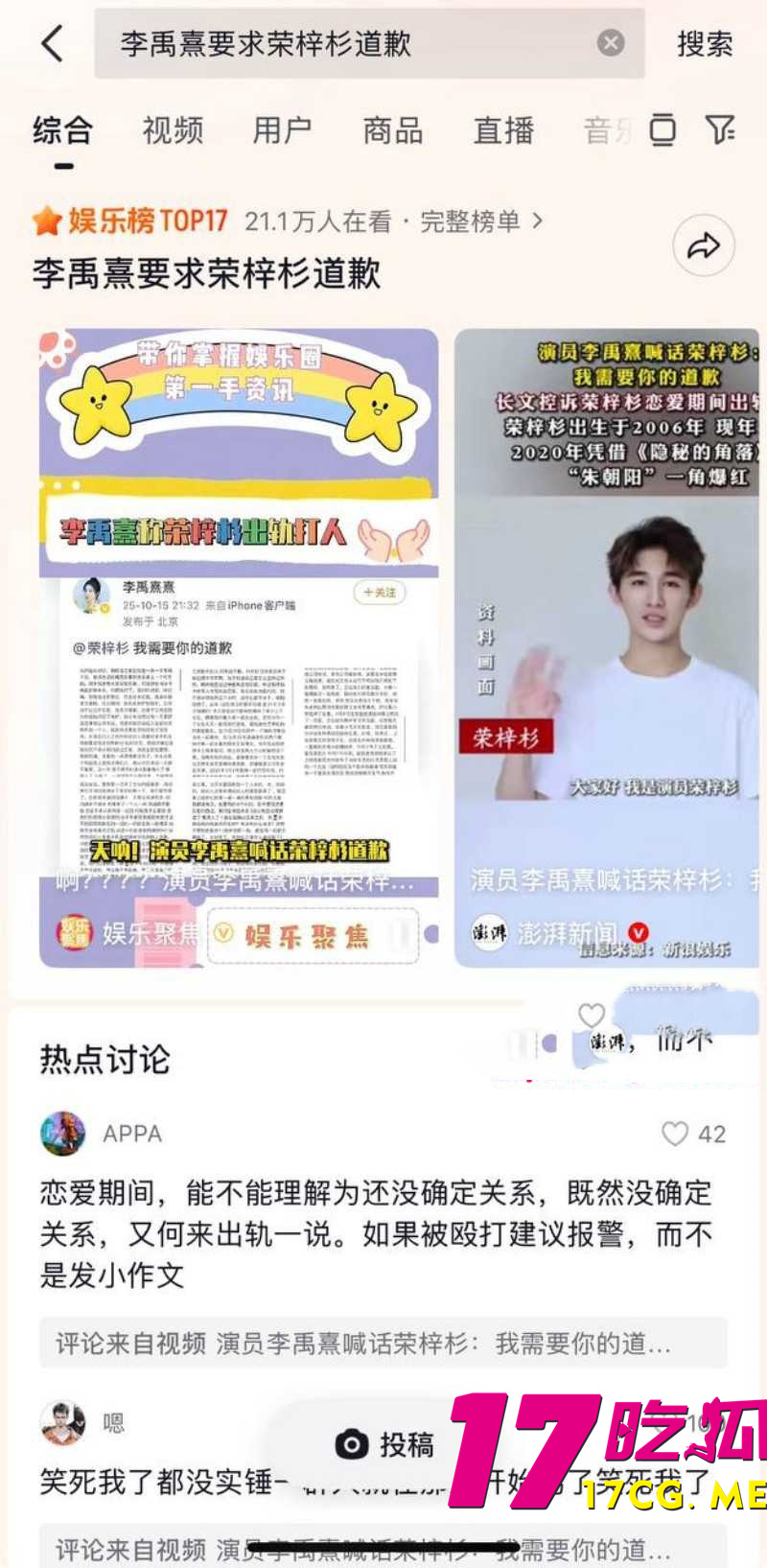The width and height of the screenshot is (767, 1568).
Task: Like APPA's comment
Action: click(x=676, y=1134)
